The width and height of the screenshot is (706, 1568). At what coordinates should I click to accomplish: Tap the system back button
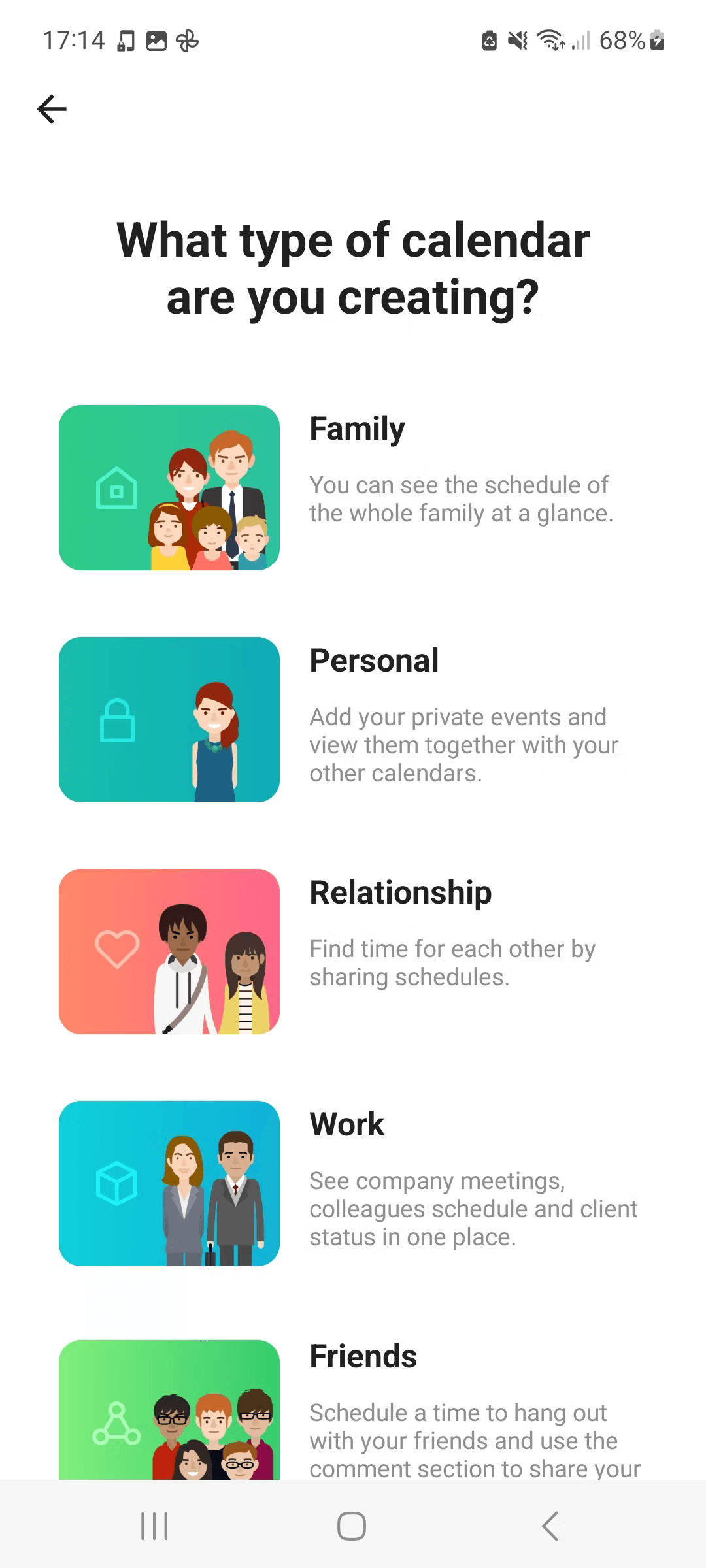[550, 1526]
